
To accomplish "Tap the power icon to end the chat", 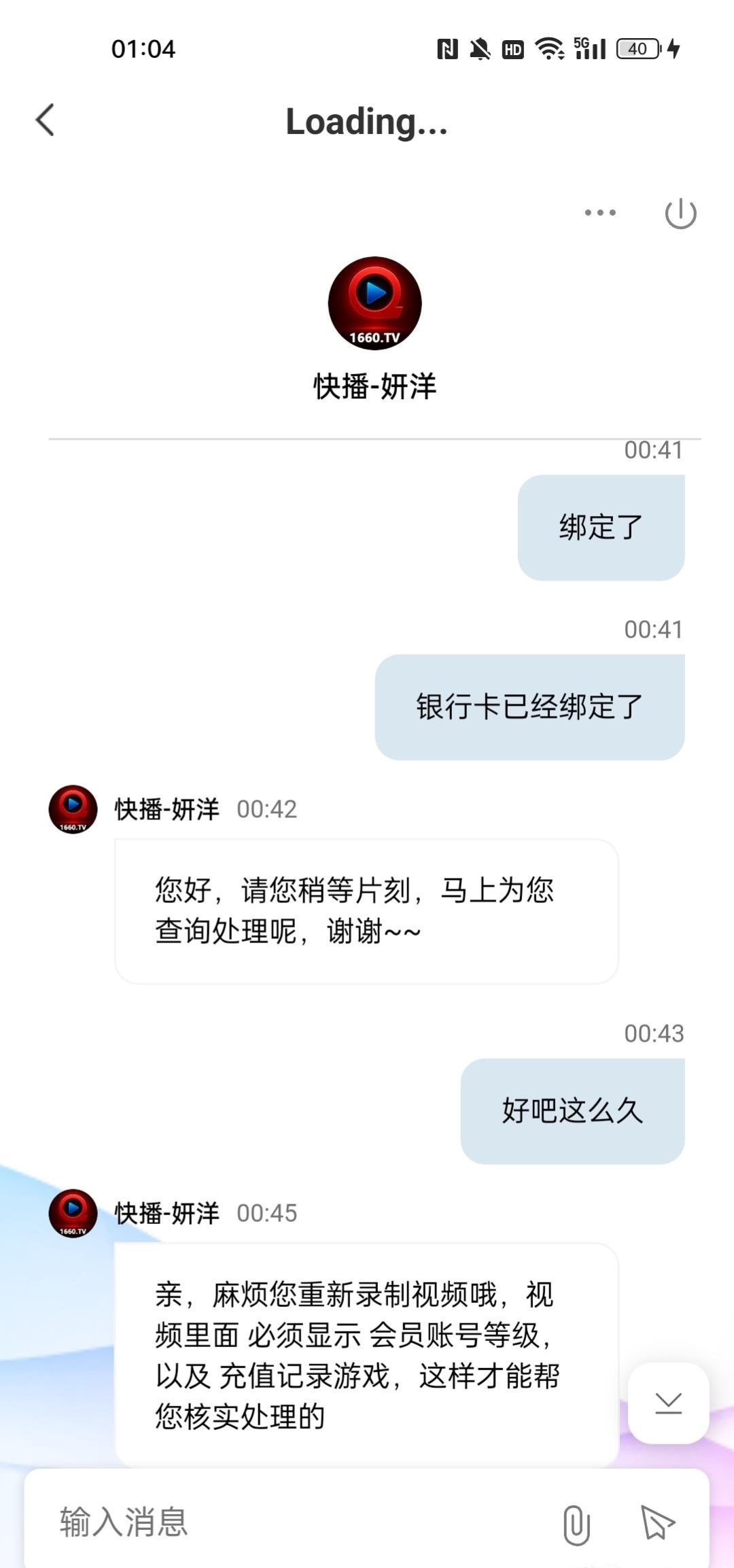I will 680,214.
